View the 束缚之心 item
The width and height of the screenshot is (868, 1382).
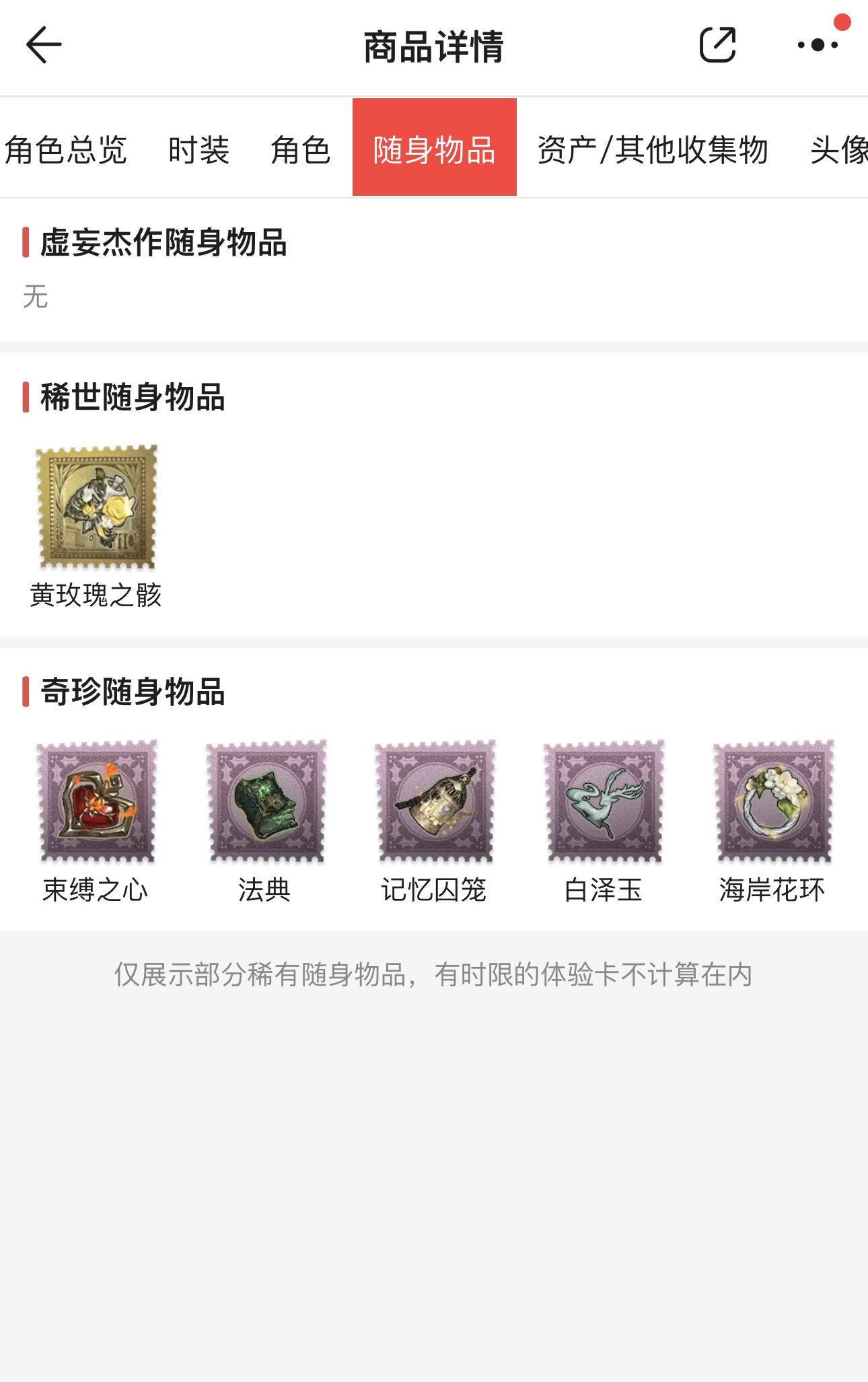[97, 801]
